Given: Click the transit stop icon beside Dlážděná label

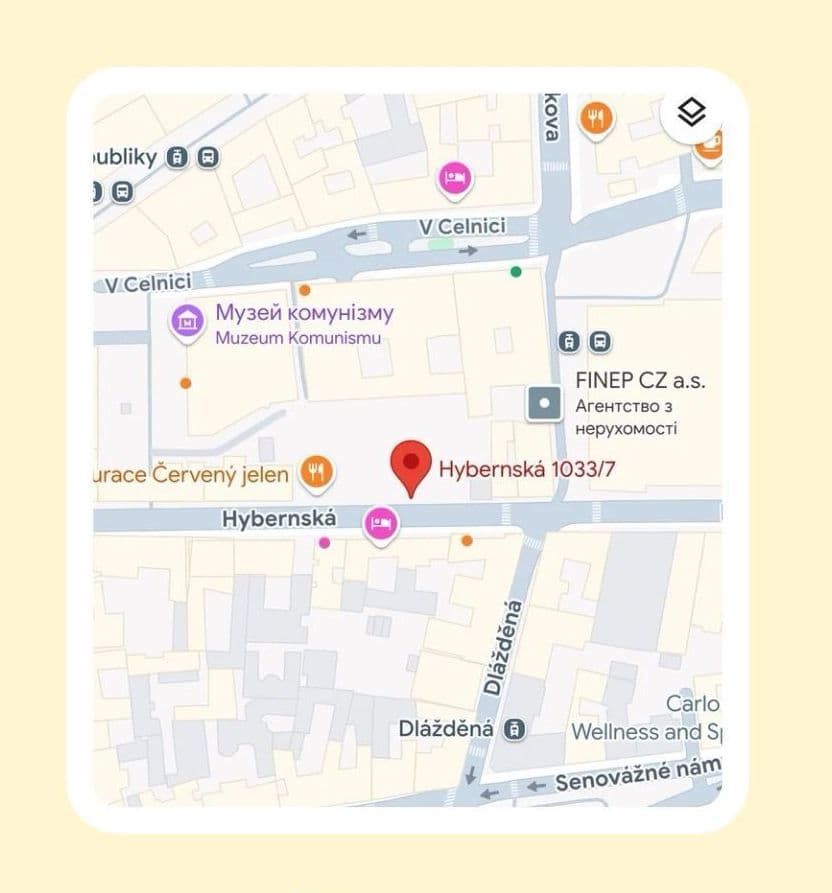Looking at the screenshot, I should (x=516, y=729).
